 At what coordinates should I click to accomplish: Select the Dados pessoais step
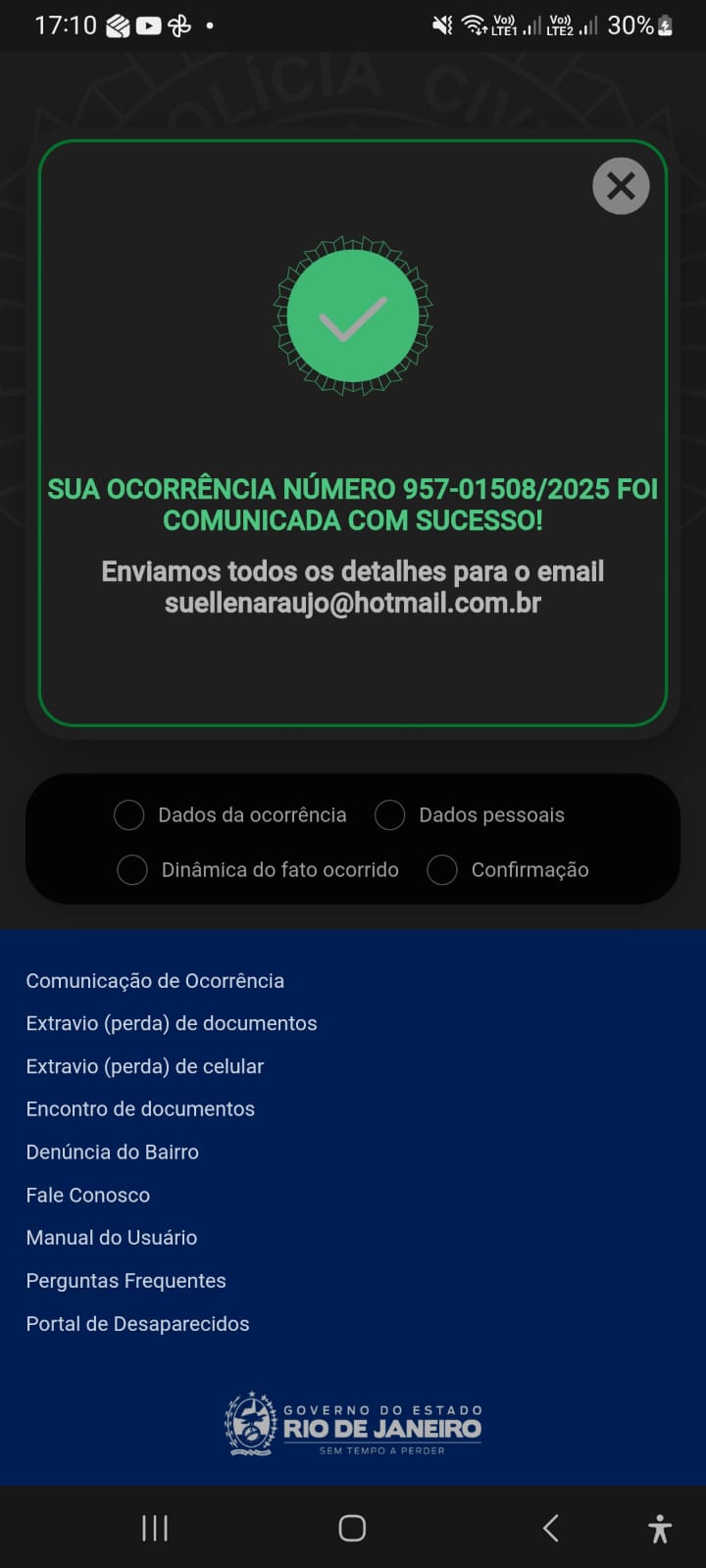click(390, 815)
